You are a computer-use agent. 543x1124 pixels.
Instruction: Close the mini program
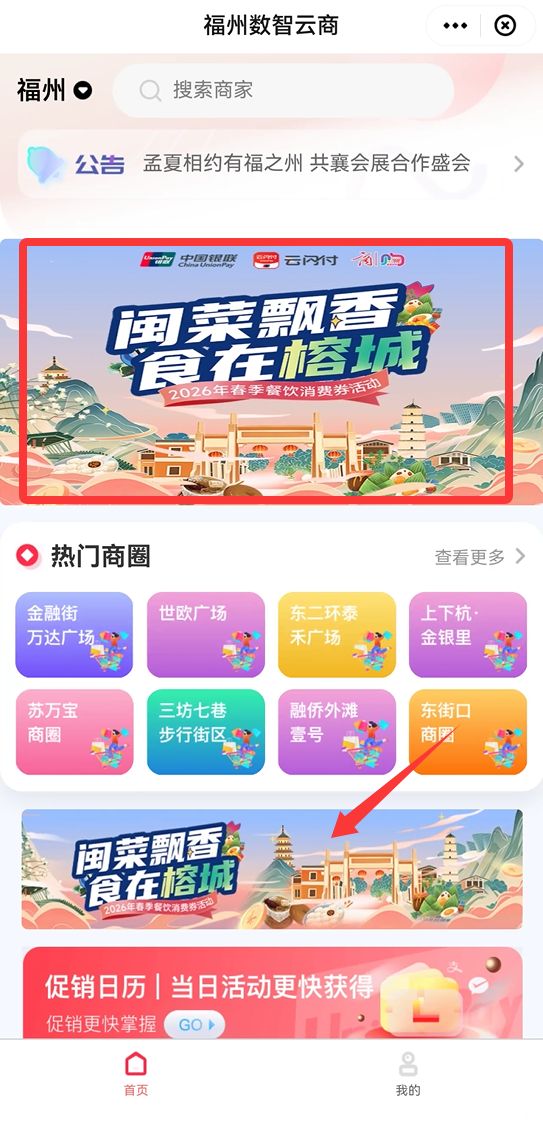tap(505, 27)
